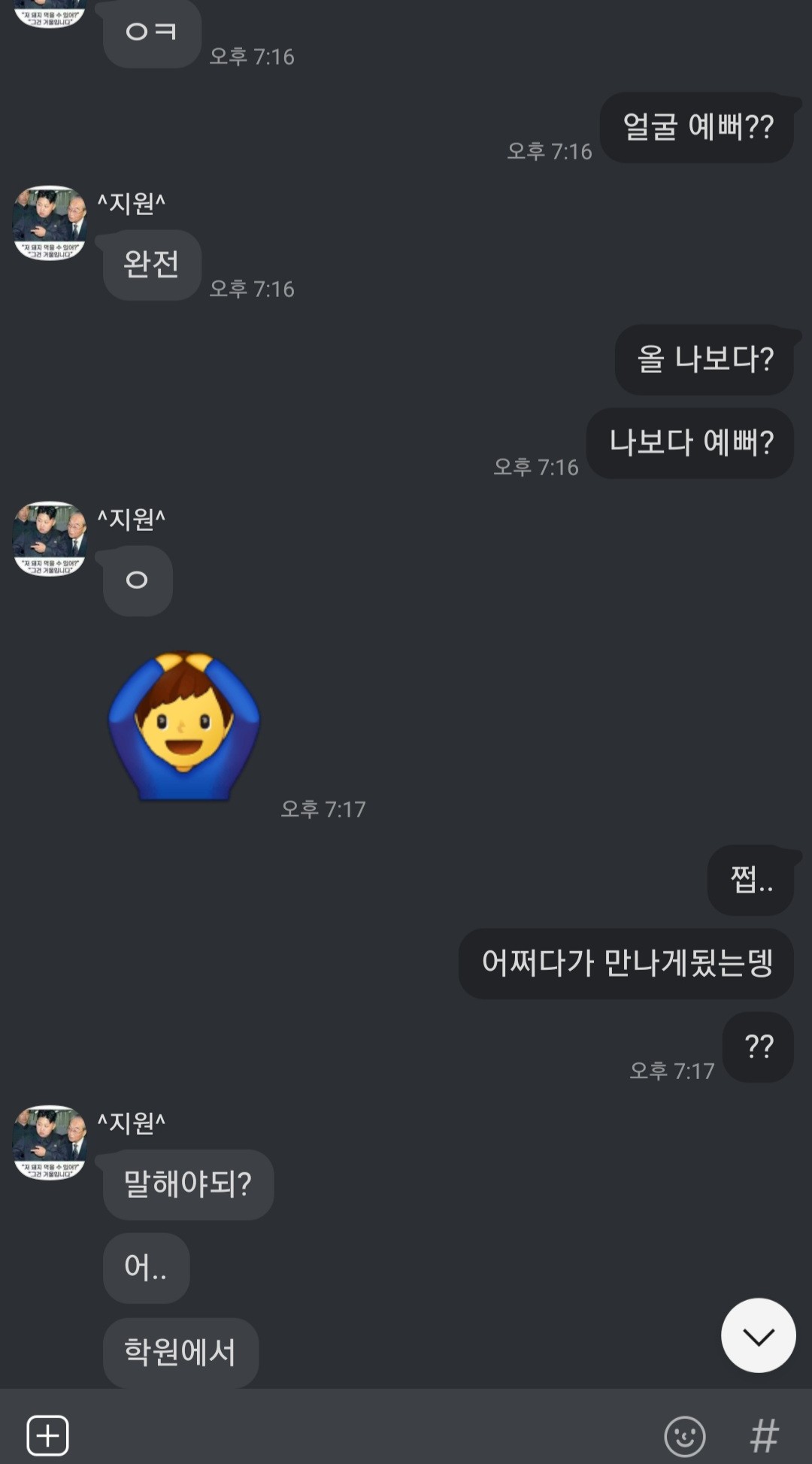The height and width of the screenshot is (1464, 812).
Task: Tap the hashtag search icon
Action: pyautogui.click(x=764, y=1436)
